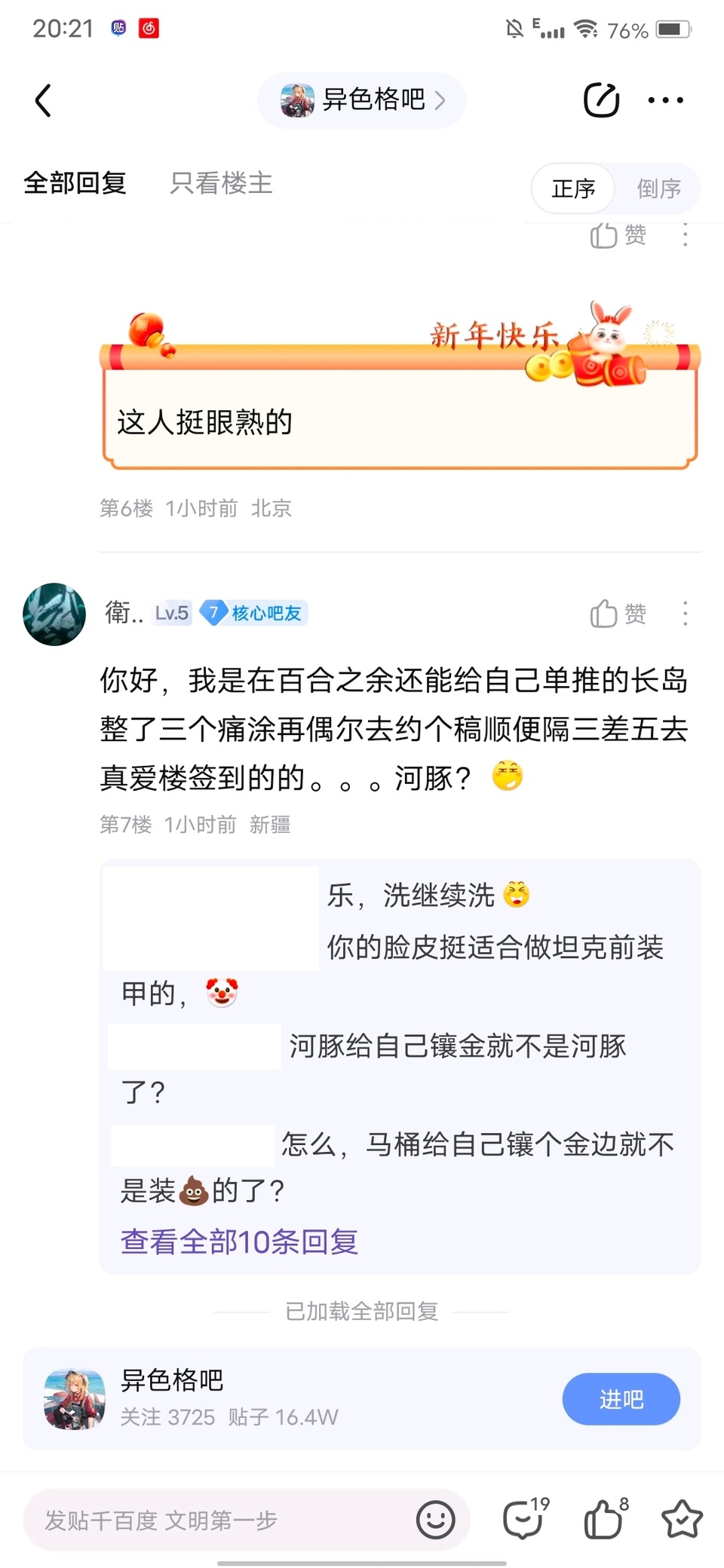Screen dimensions: 724x1568
Task: Like this post with thumbs-up showing 8
Action: click(x=604, y=1518)
